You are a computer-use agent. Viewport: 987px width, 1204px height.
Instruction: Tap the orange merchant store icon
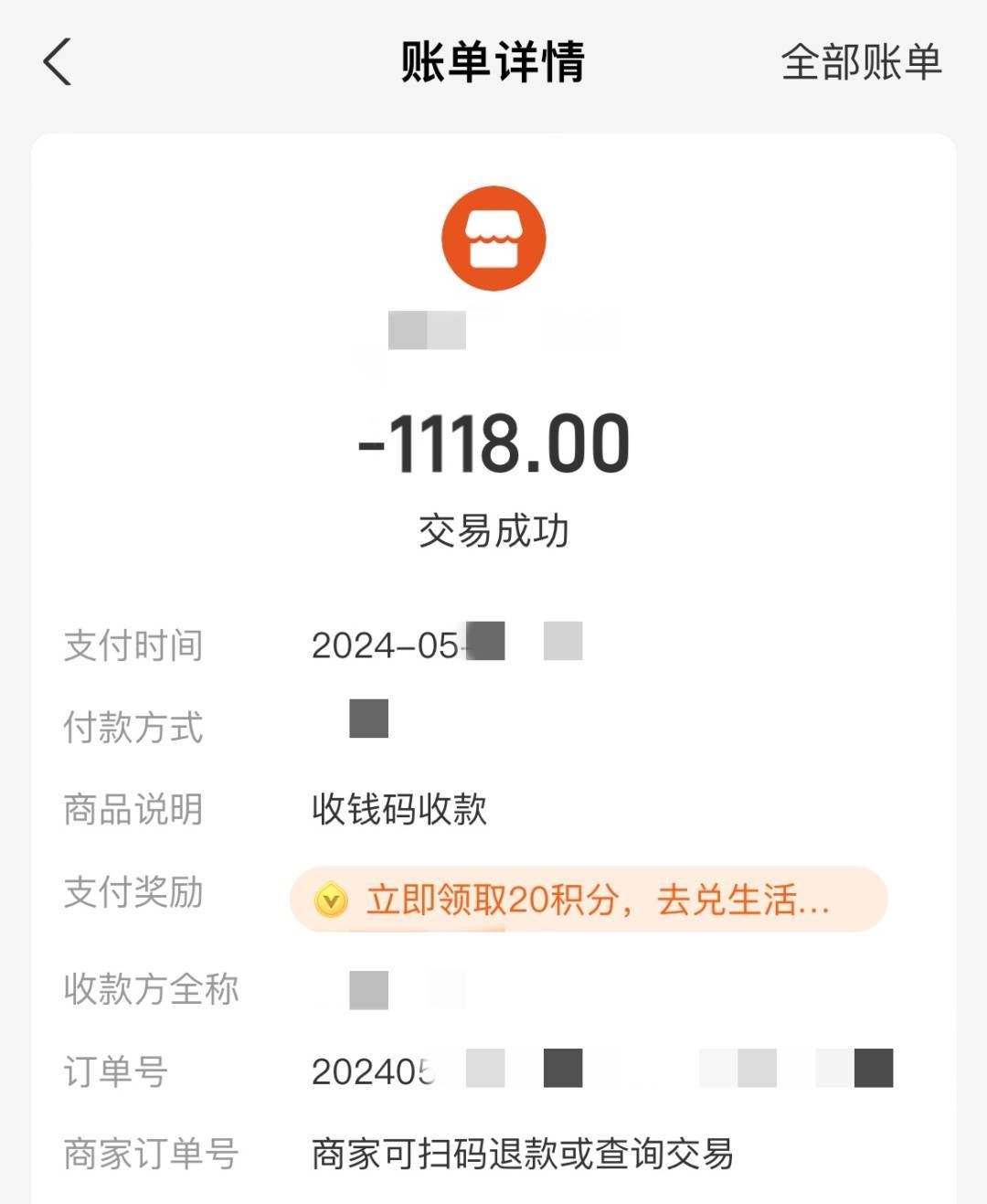click(x=493, y=237)
